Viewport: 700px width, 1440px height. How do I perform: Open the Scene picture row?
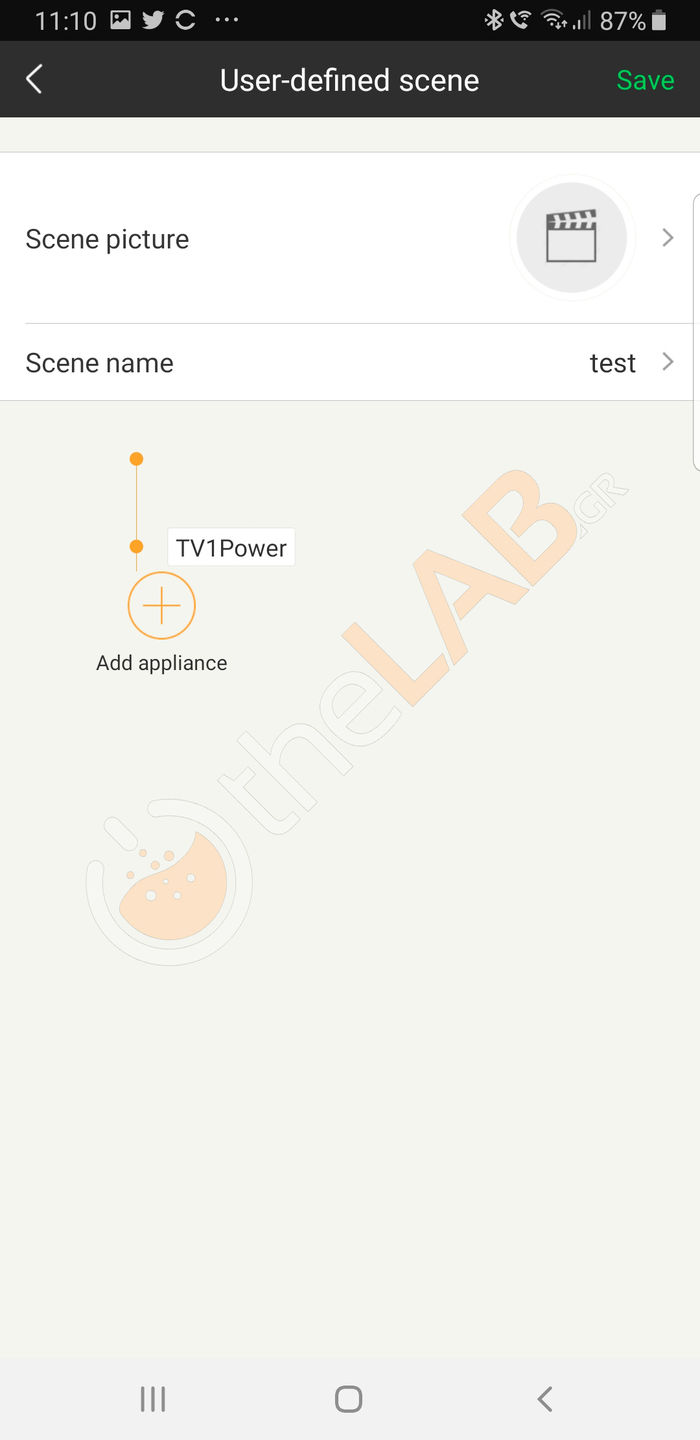coord(350,239)
